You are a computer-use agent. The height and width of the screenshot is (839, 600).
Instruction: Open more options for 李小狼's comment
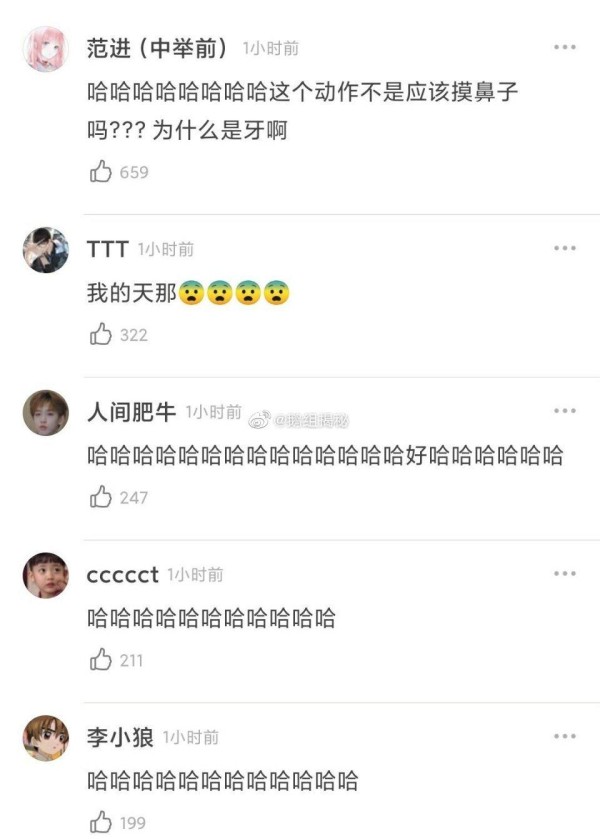tap(565, 737)
